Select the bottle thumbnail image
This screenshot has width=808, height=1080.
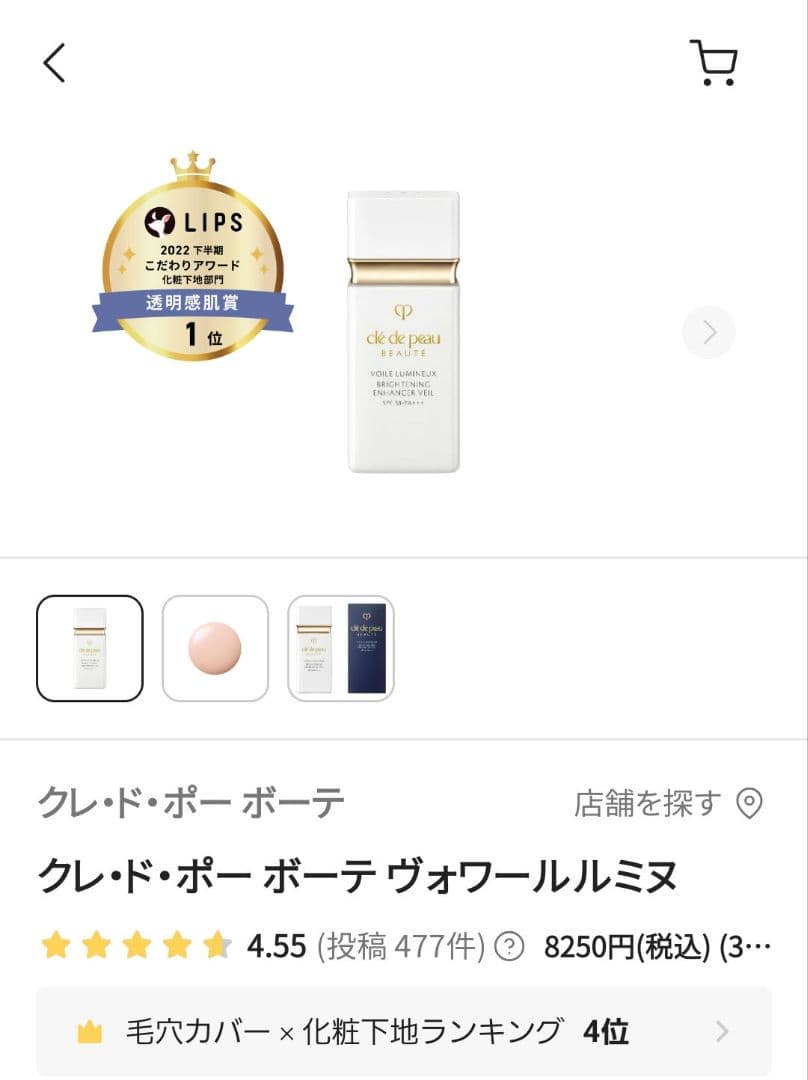pyautogui.click(x=90, y=648)
